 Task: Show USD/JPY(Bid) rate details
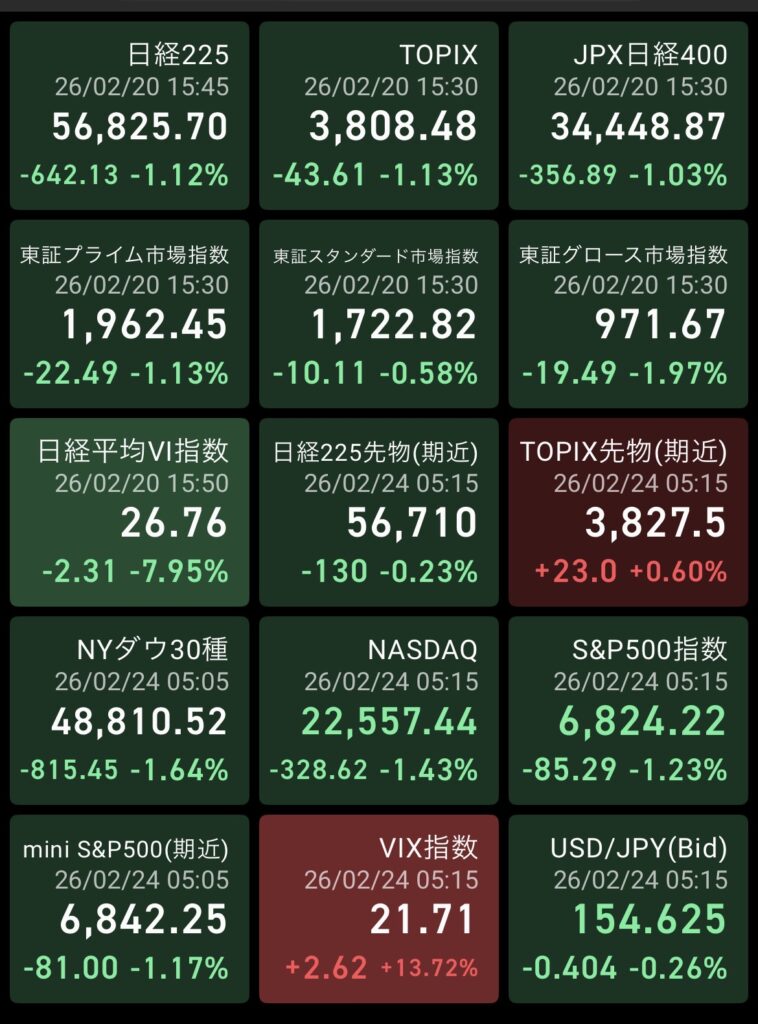coord(628,908)
